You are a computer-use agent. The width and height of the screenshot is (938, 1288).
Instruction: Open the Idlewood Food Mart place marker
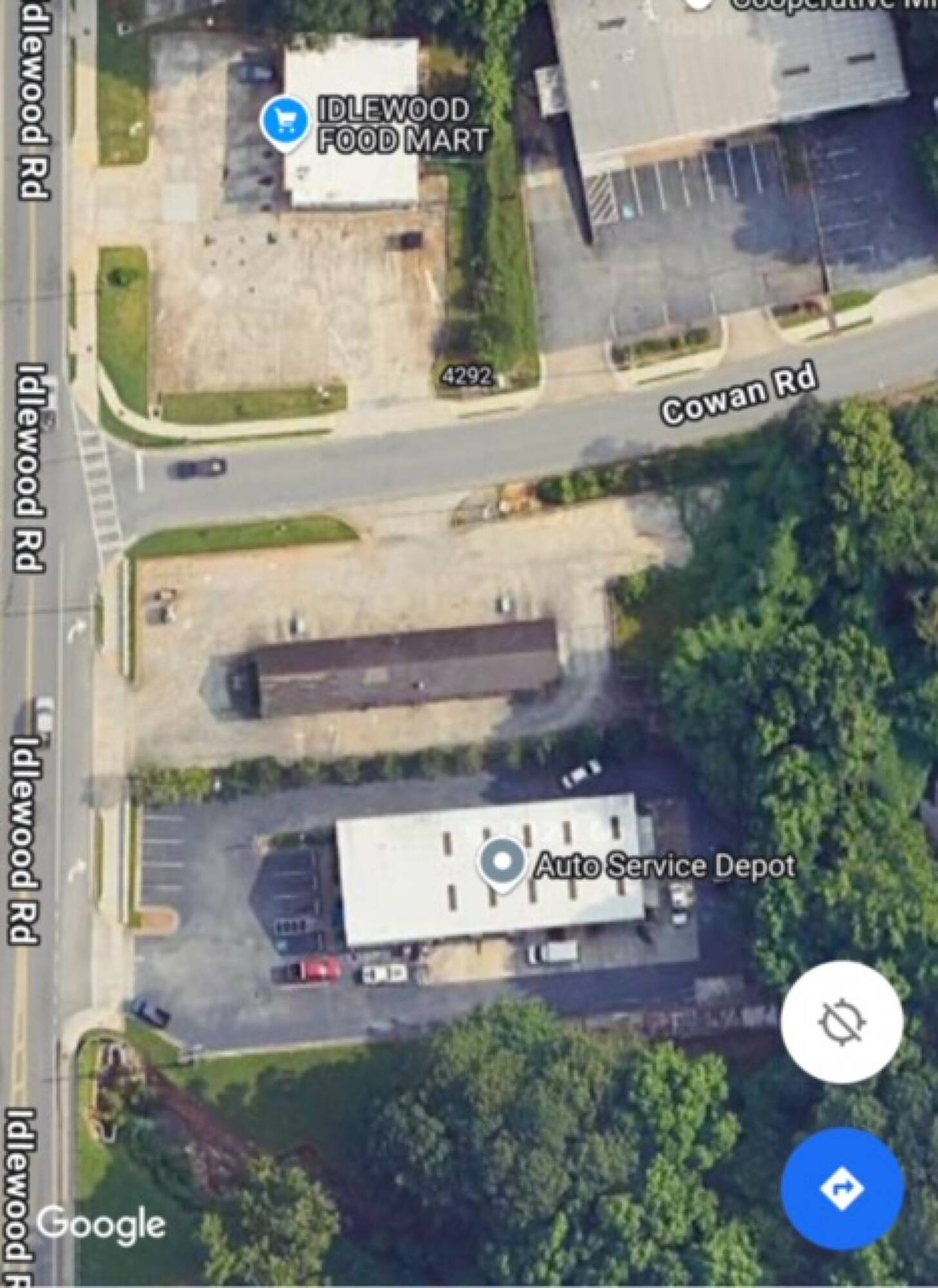285,122
